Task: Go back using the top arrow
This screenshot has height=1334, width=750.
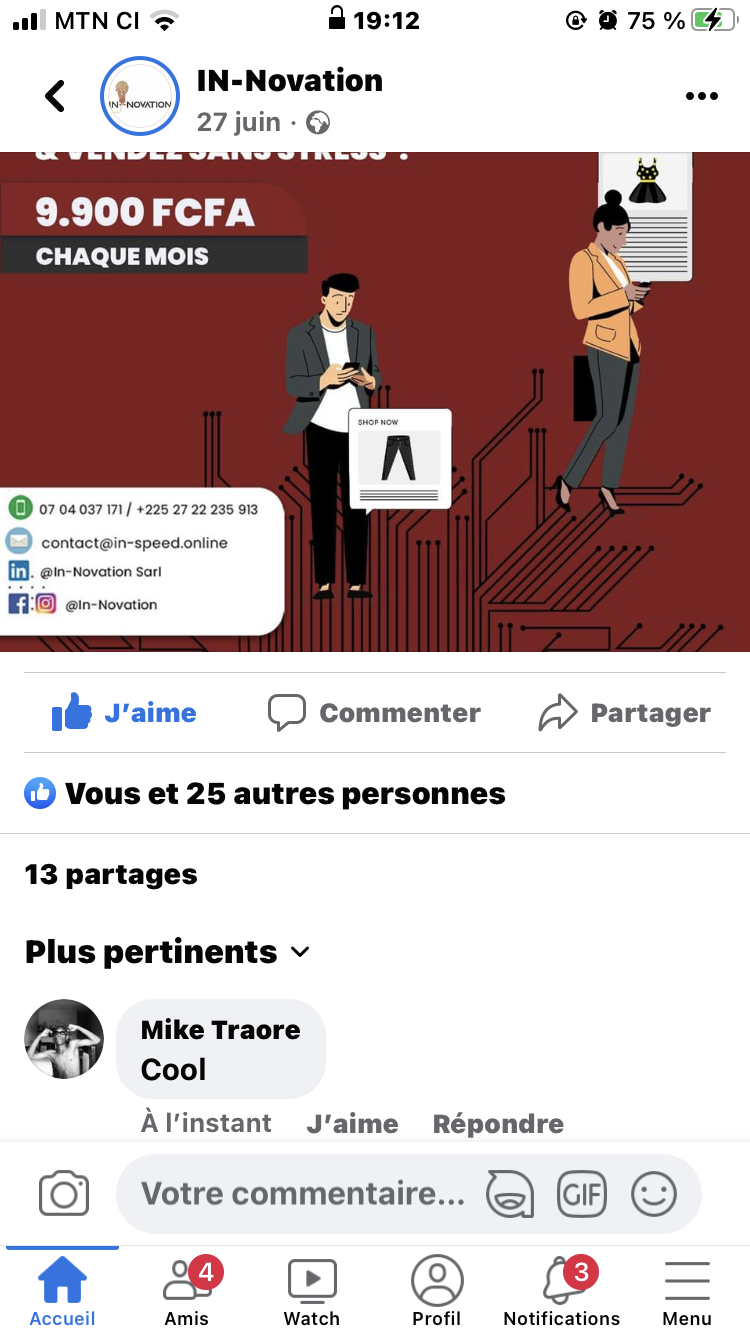Action: (x=55, y=97)
